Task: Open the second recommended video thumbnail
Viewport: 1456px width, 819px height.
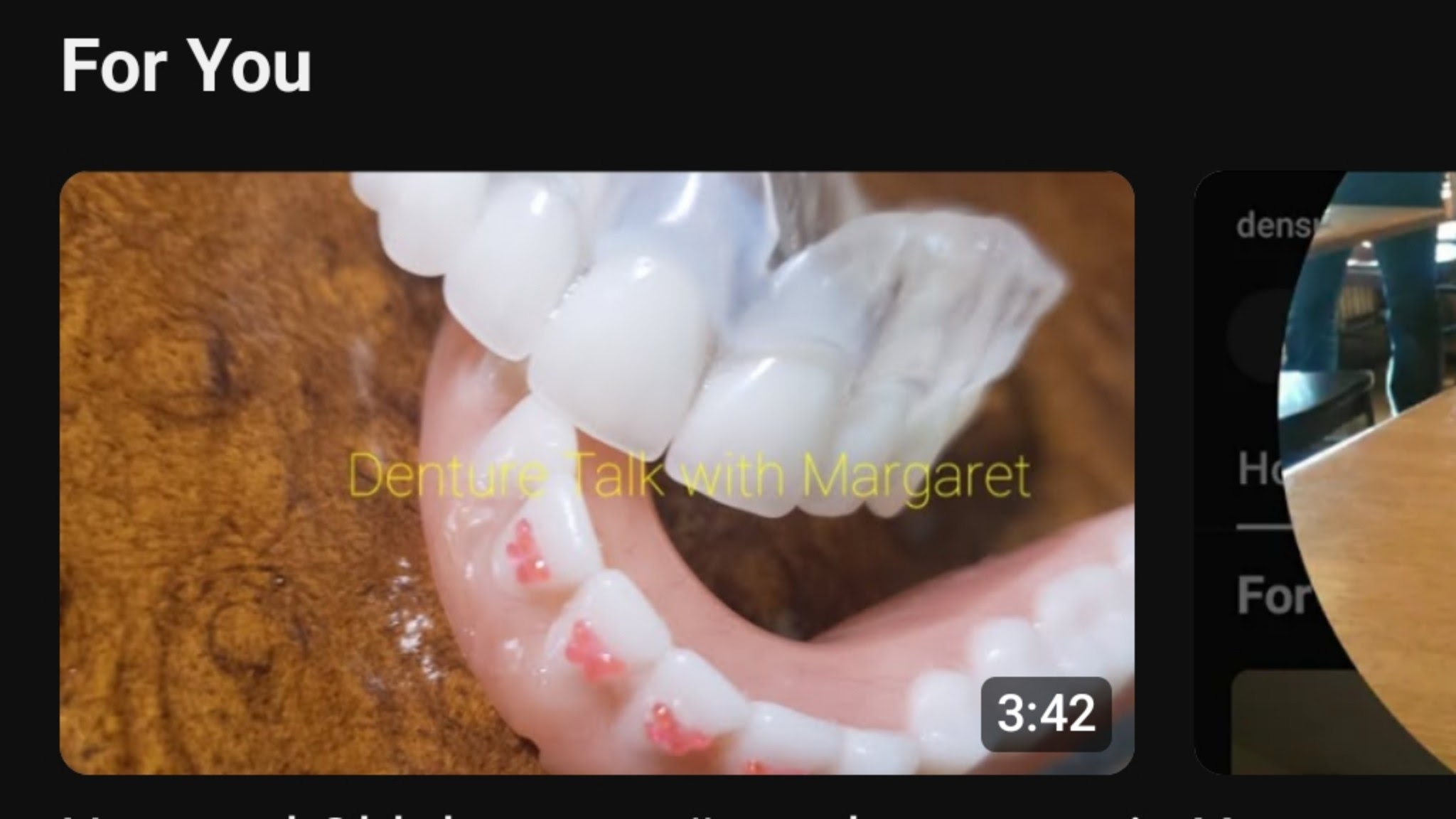Action: tap(1327, 472)
